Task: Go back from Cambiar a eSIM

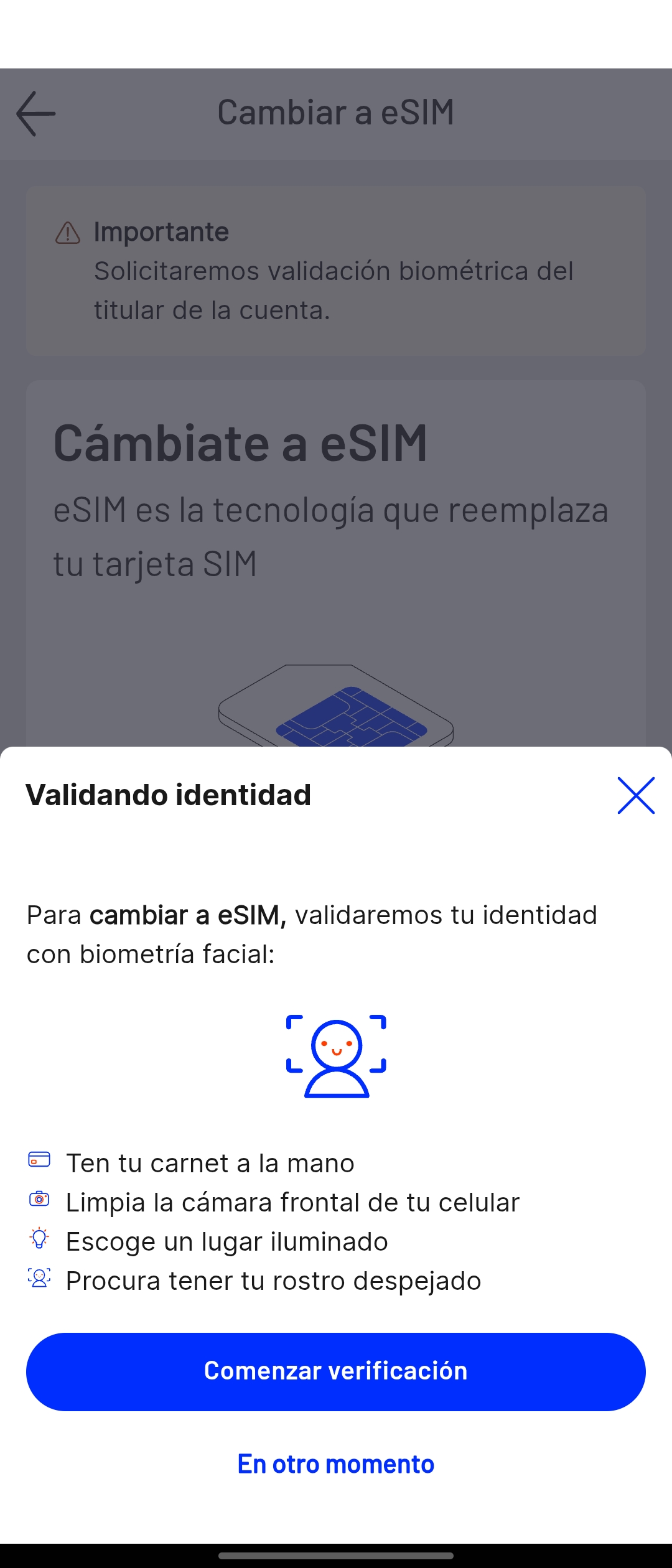Action: [36, 114]
